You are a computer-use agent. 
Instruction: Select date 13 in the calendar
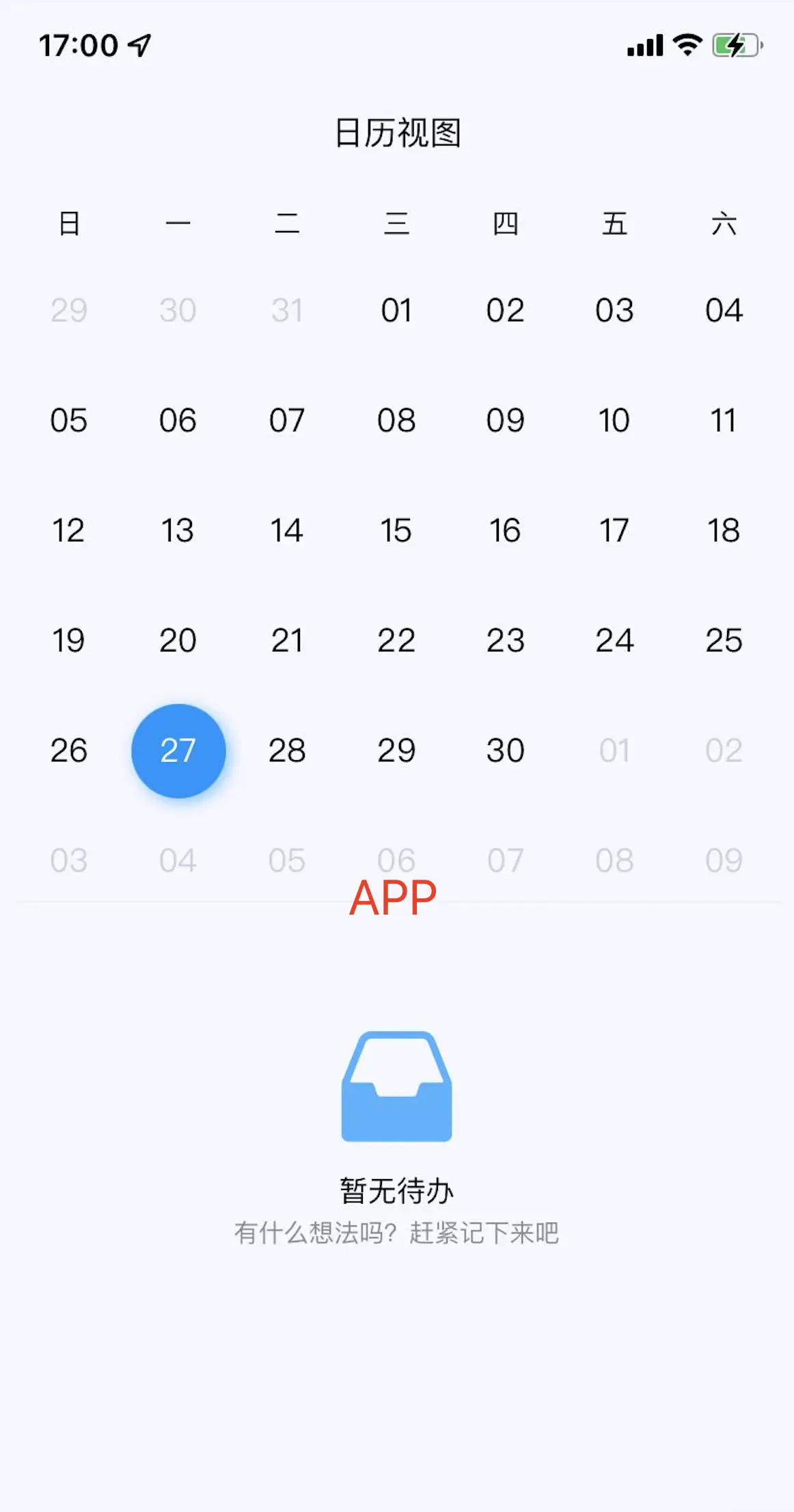(178, 530)
